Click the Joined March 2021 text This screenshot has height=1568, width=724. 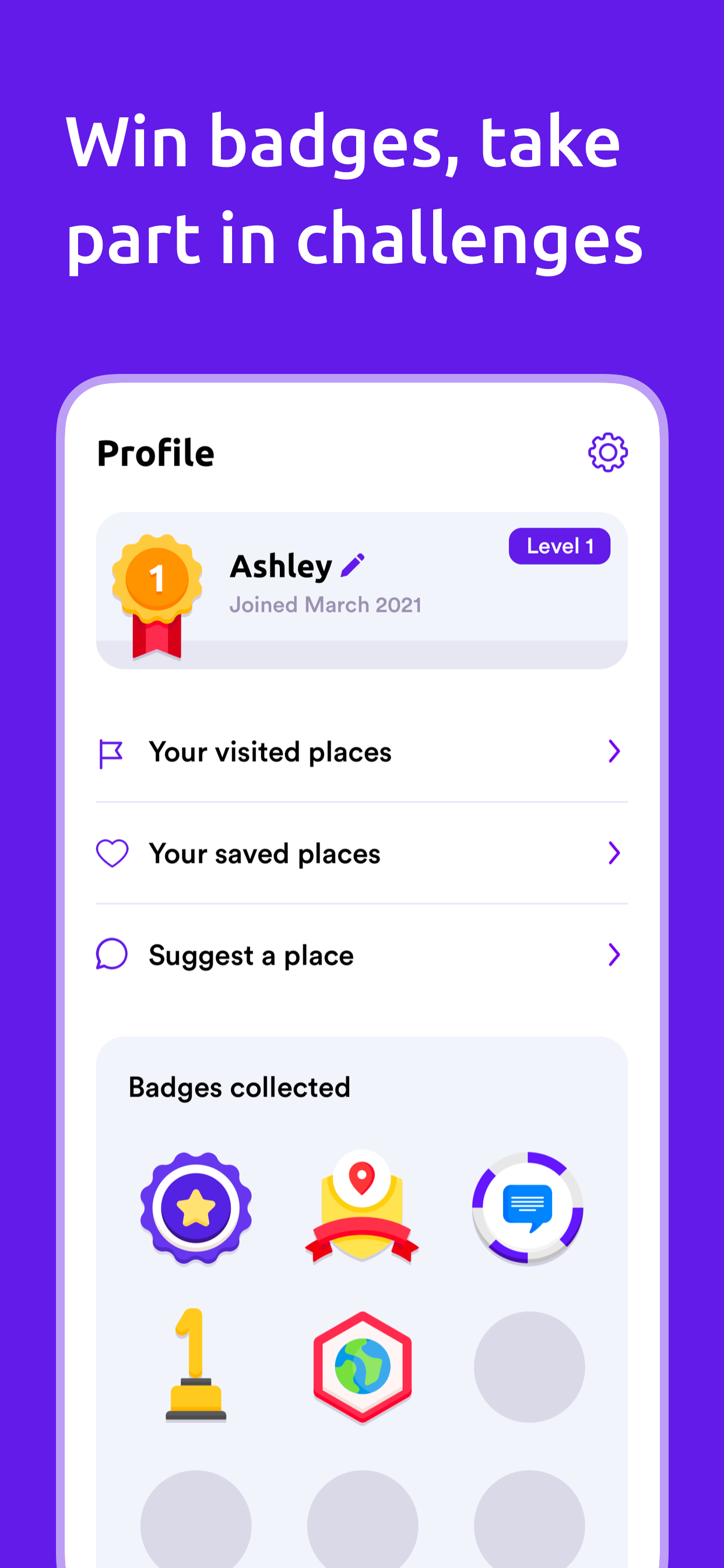pyautogui.click(x=326, y=604)
